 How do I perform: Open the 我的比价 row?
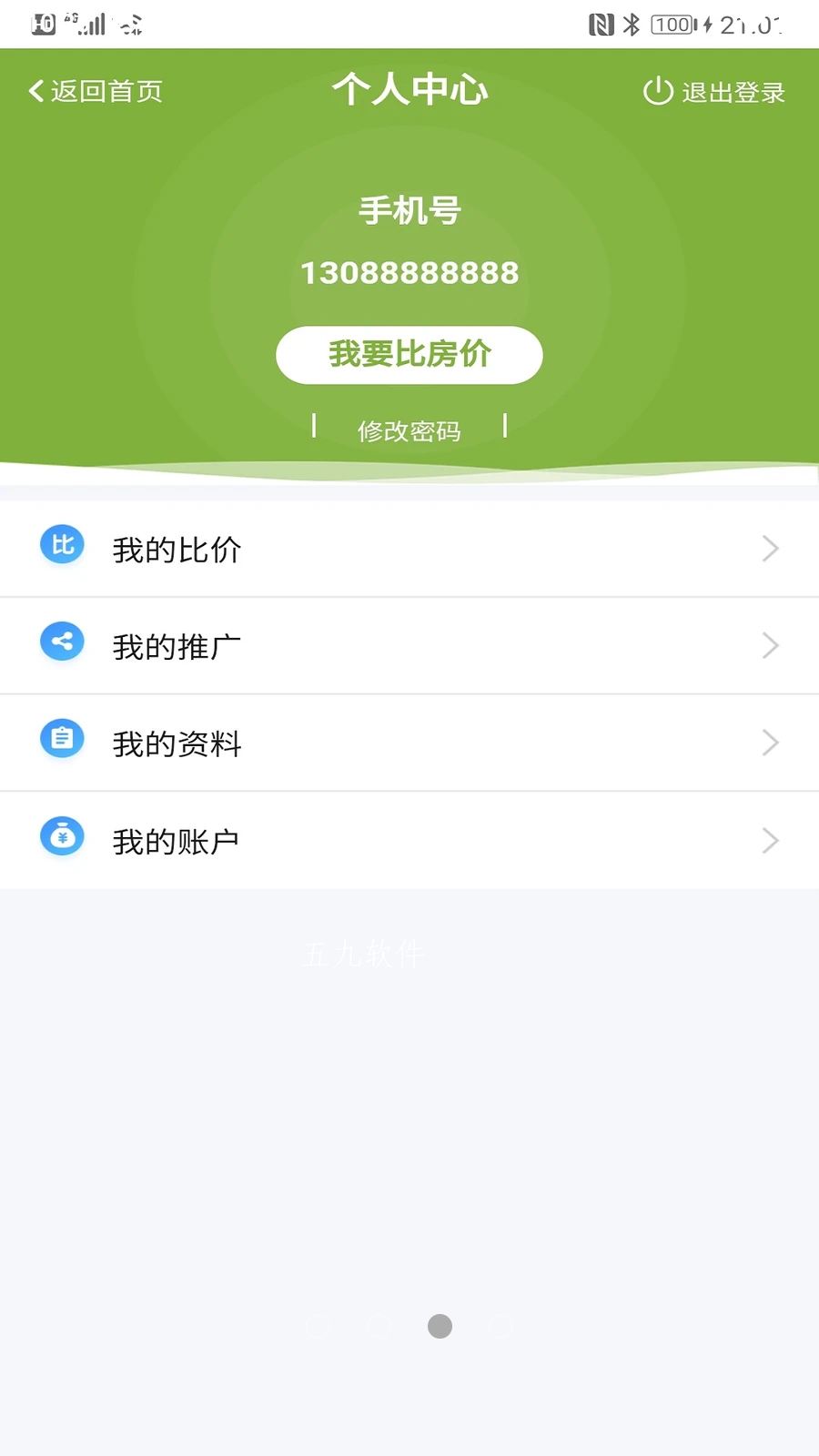(x=409, y=549)
